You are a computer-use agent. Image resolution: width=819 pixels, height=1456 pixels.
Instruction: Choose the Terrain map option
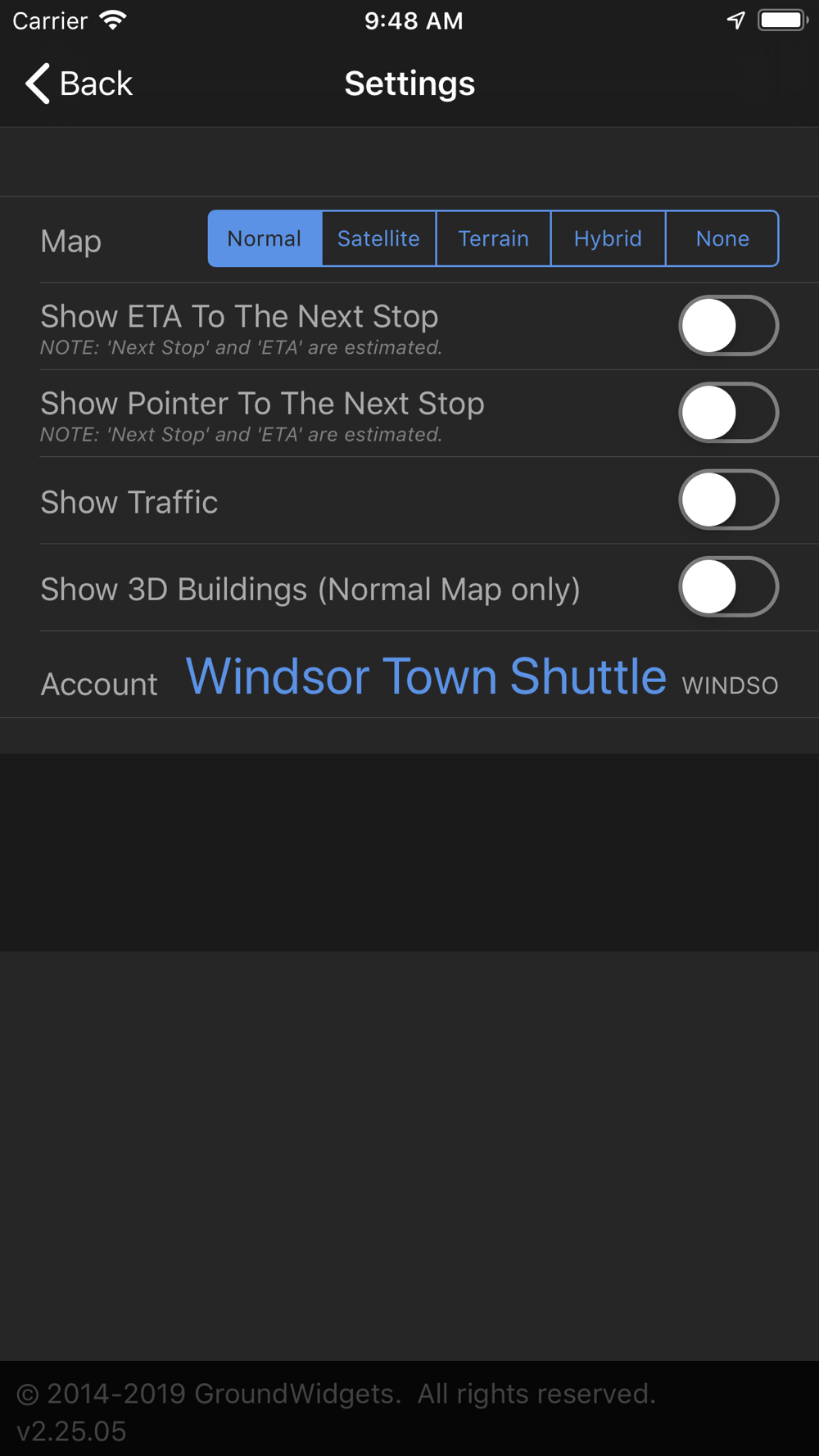[494, 238]
